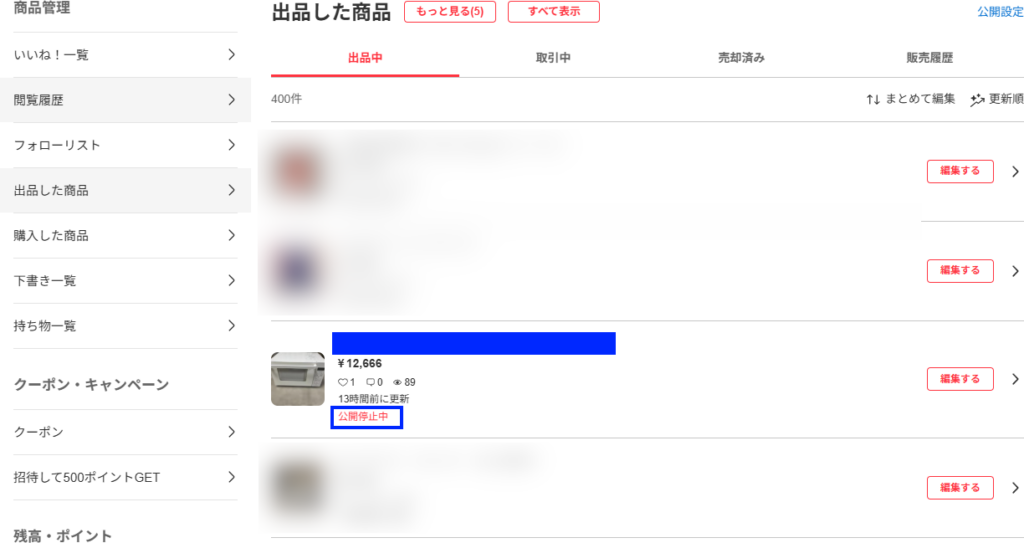Viewport: 1024px width, 543px height.
Task: Tap すべて表示 button
Action: 553,12
